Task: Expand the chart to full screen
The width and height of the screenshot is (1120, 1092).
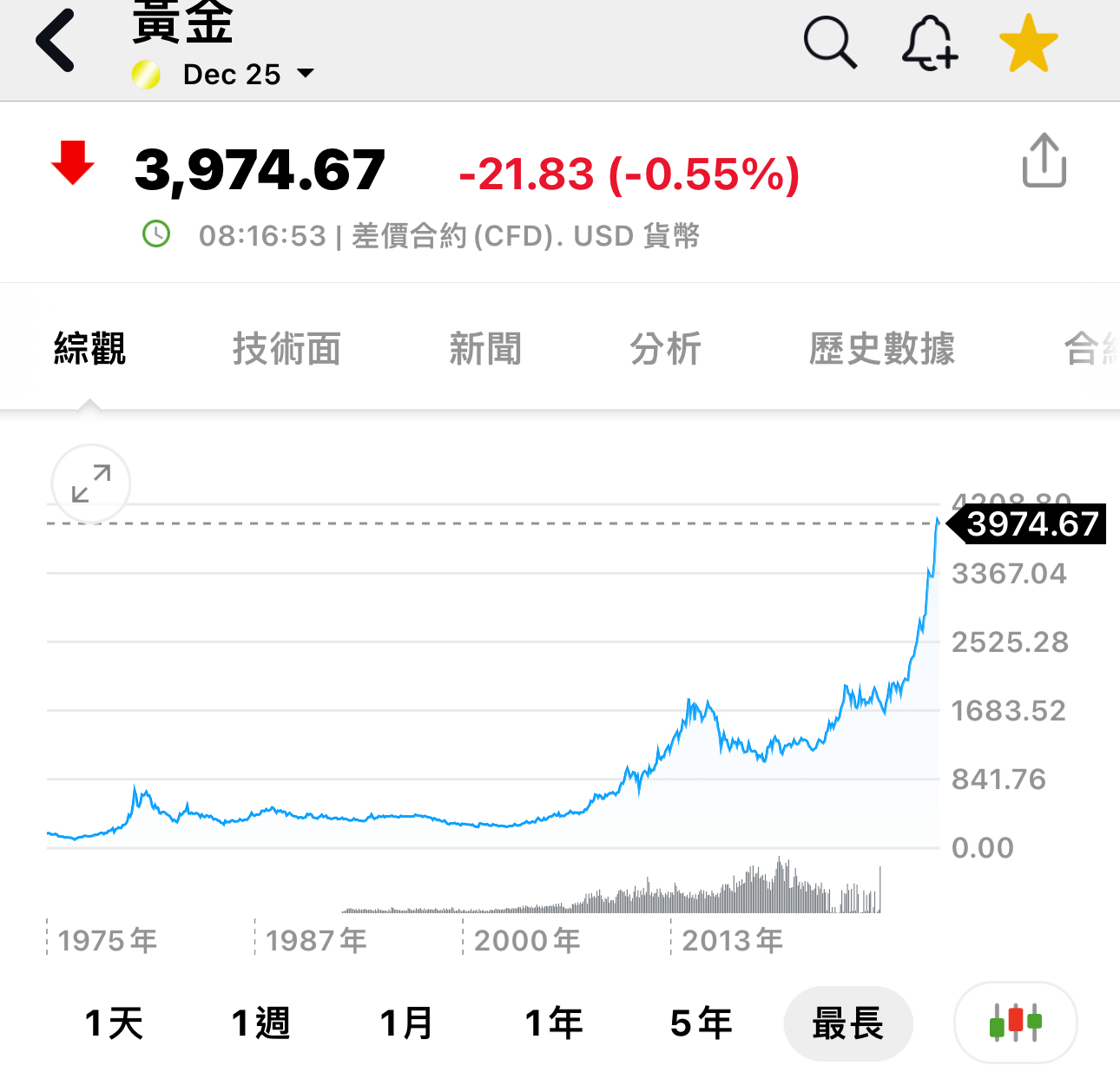Action: pos(91,484)
